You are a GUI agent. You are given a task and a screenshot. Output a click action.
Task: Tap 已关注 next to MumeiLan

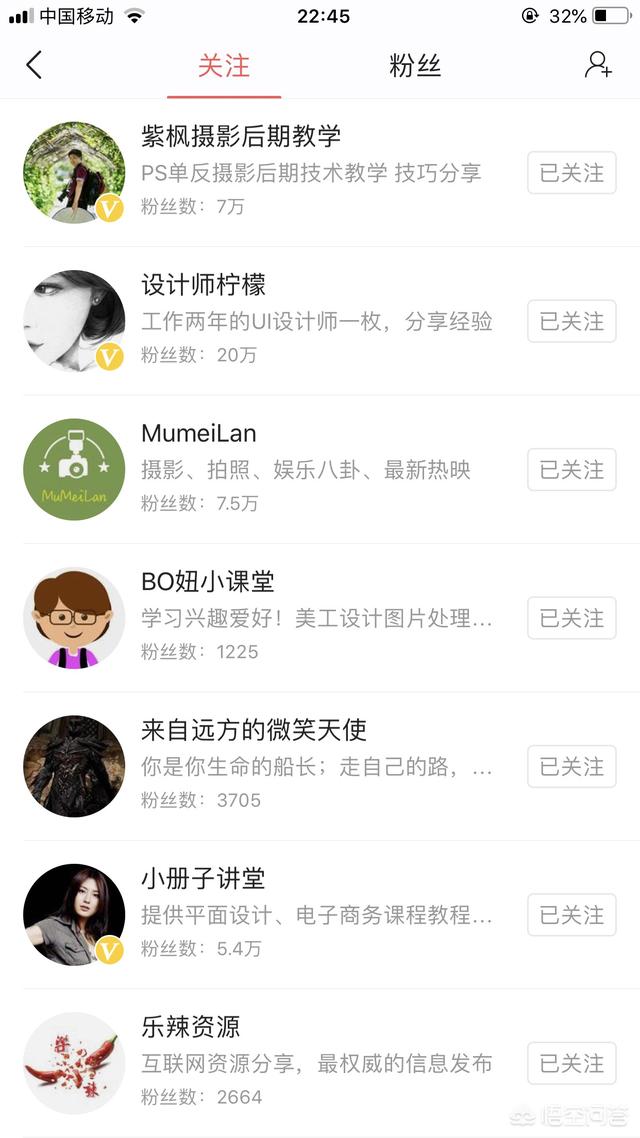pos(572,470)
